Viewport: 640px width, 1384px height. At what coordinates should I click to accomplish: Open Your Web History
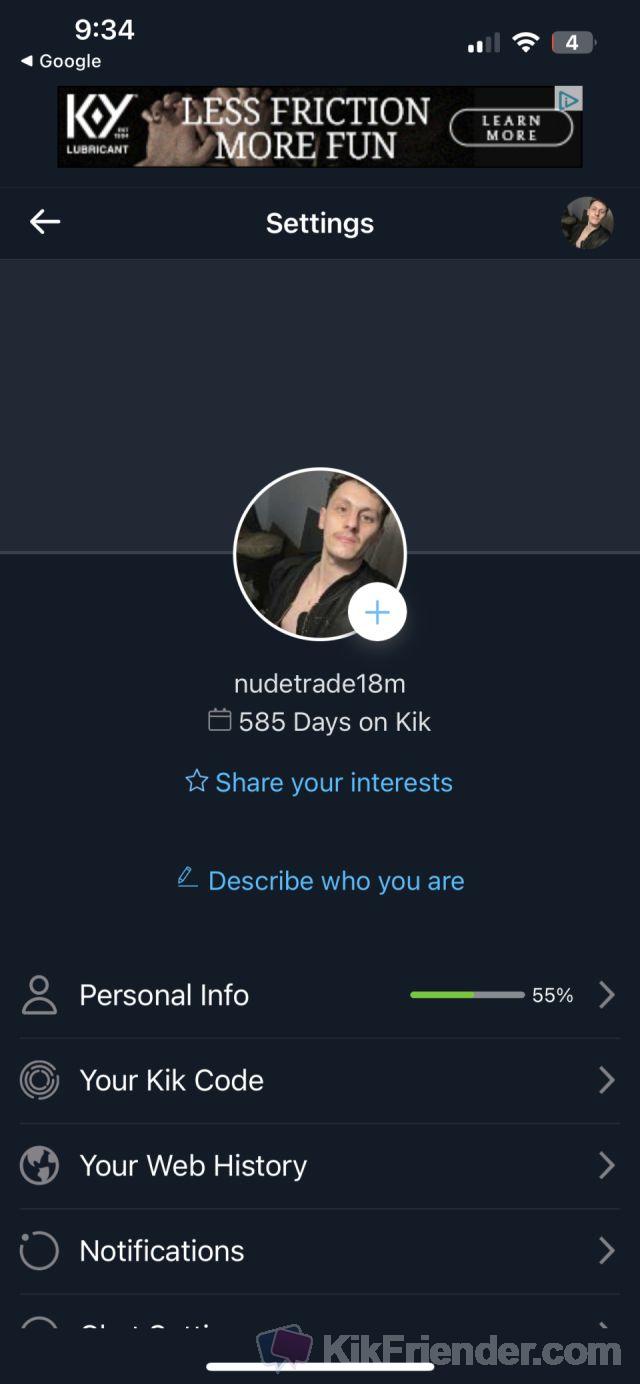(x=319, y=1165)
